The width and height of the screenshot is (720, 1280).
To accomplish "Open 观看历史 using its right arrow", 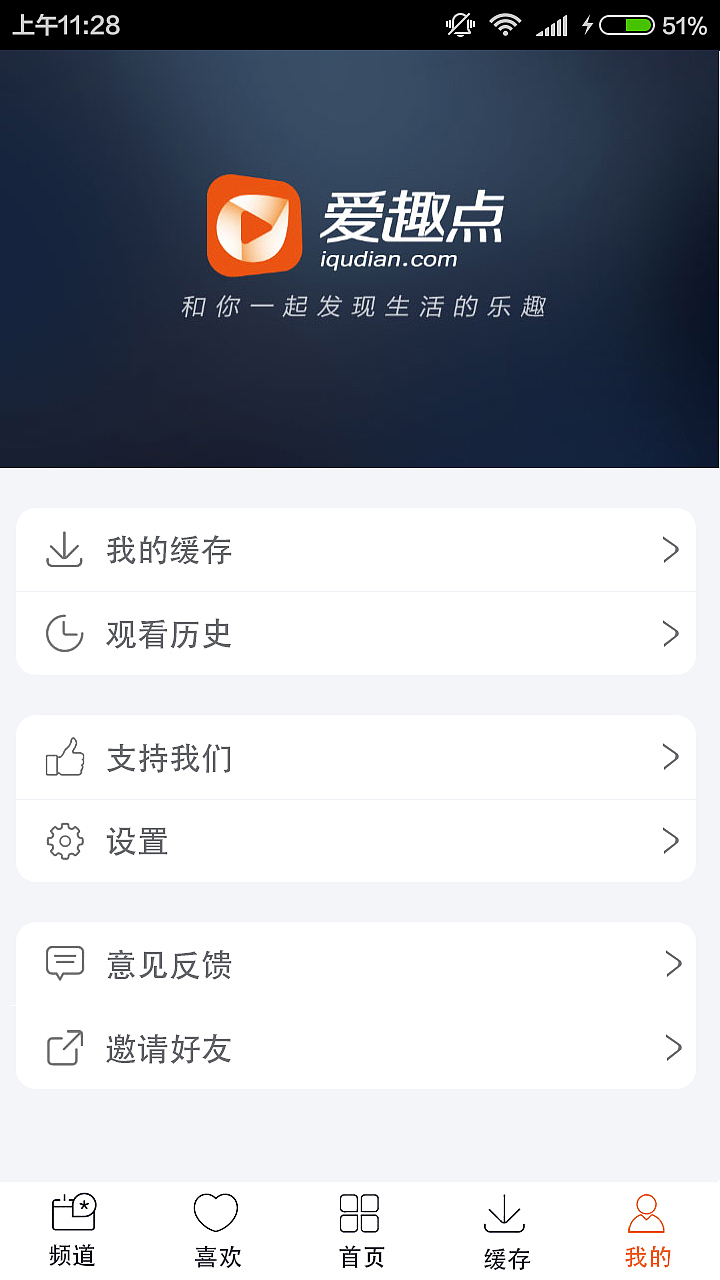I will [x=672, y=633].
